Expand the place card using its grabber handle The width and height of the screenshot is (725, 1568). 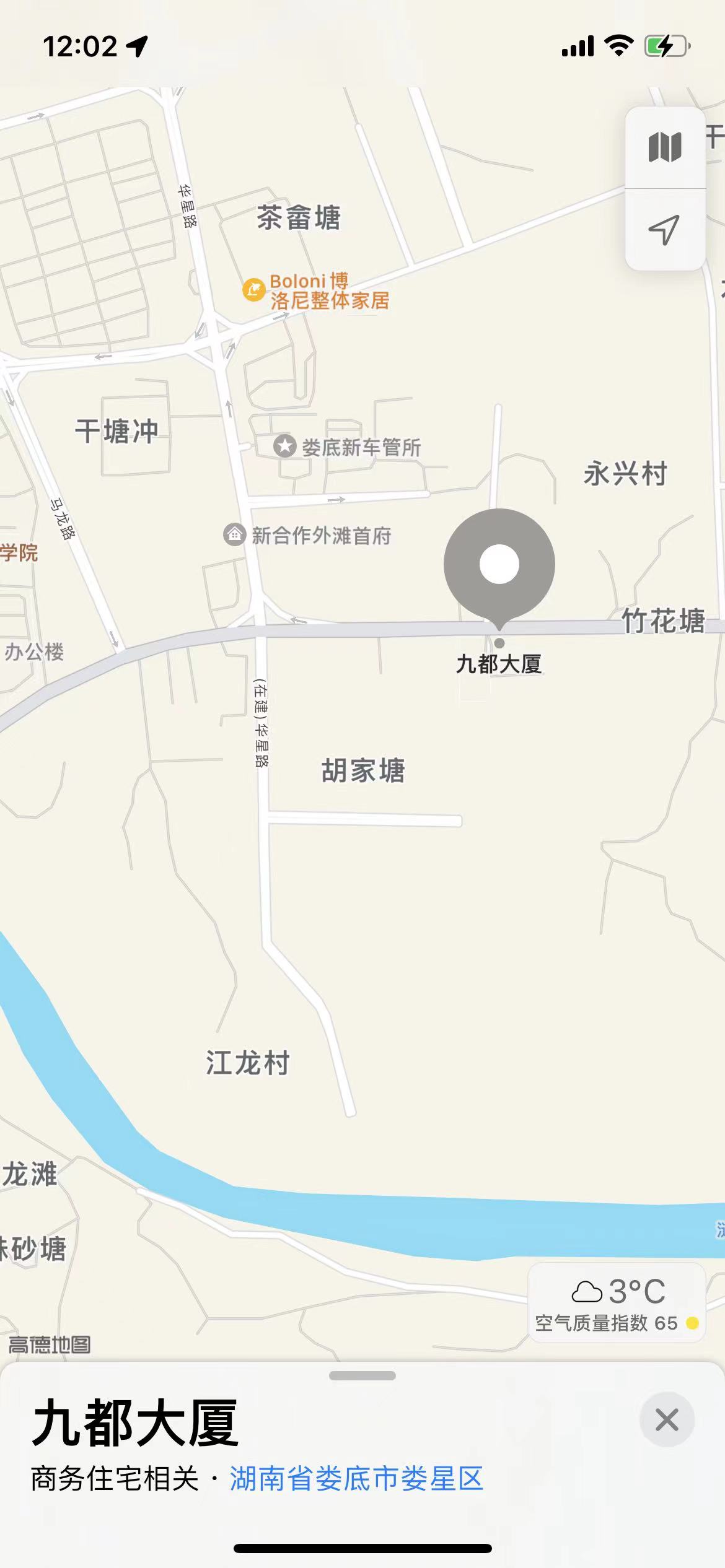pyautogui.click(x=362, y=1375)
